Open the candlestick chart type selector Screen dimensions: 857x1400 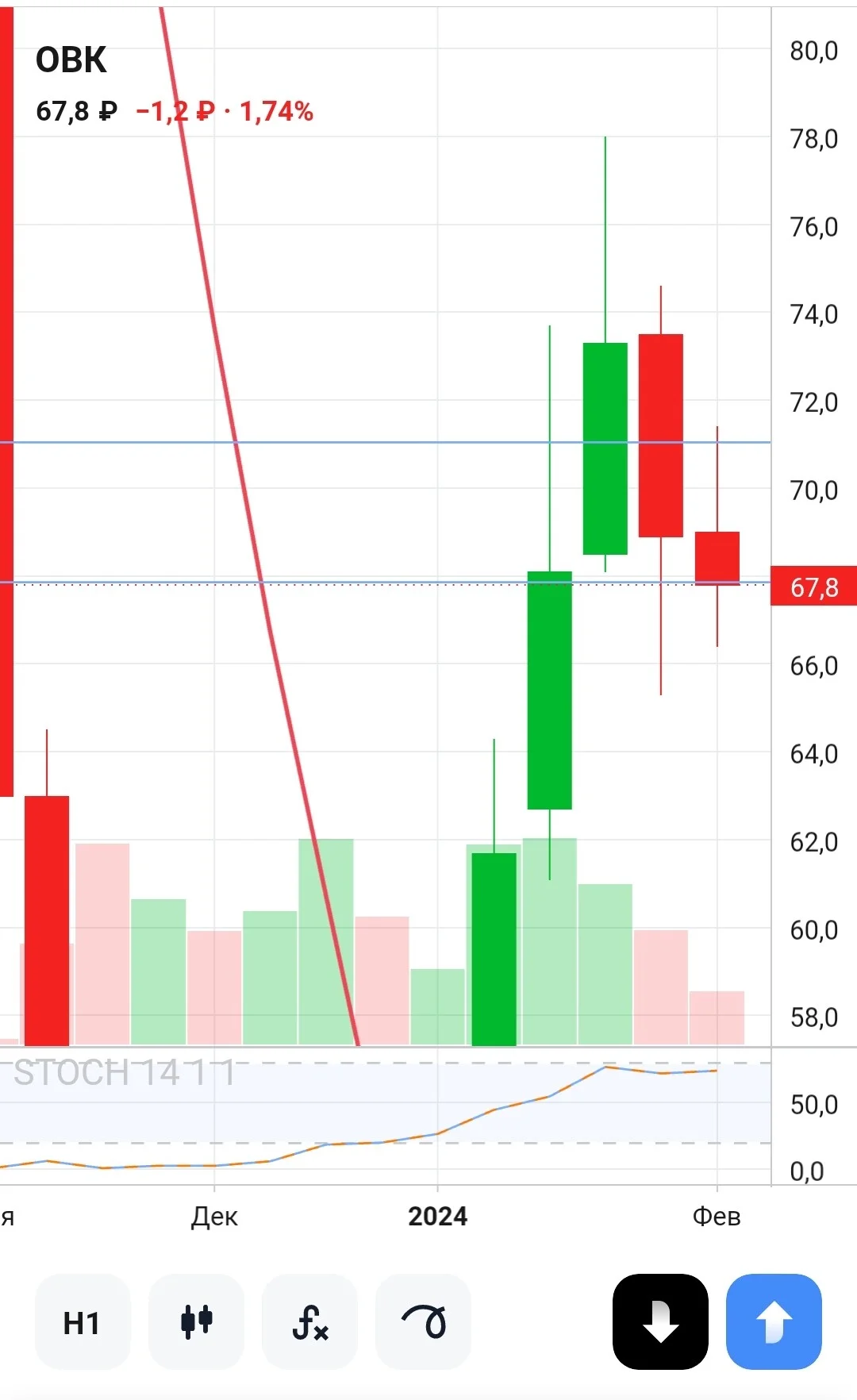point(196,1322)
